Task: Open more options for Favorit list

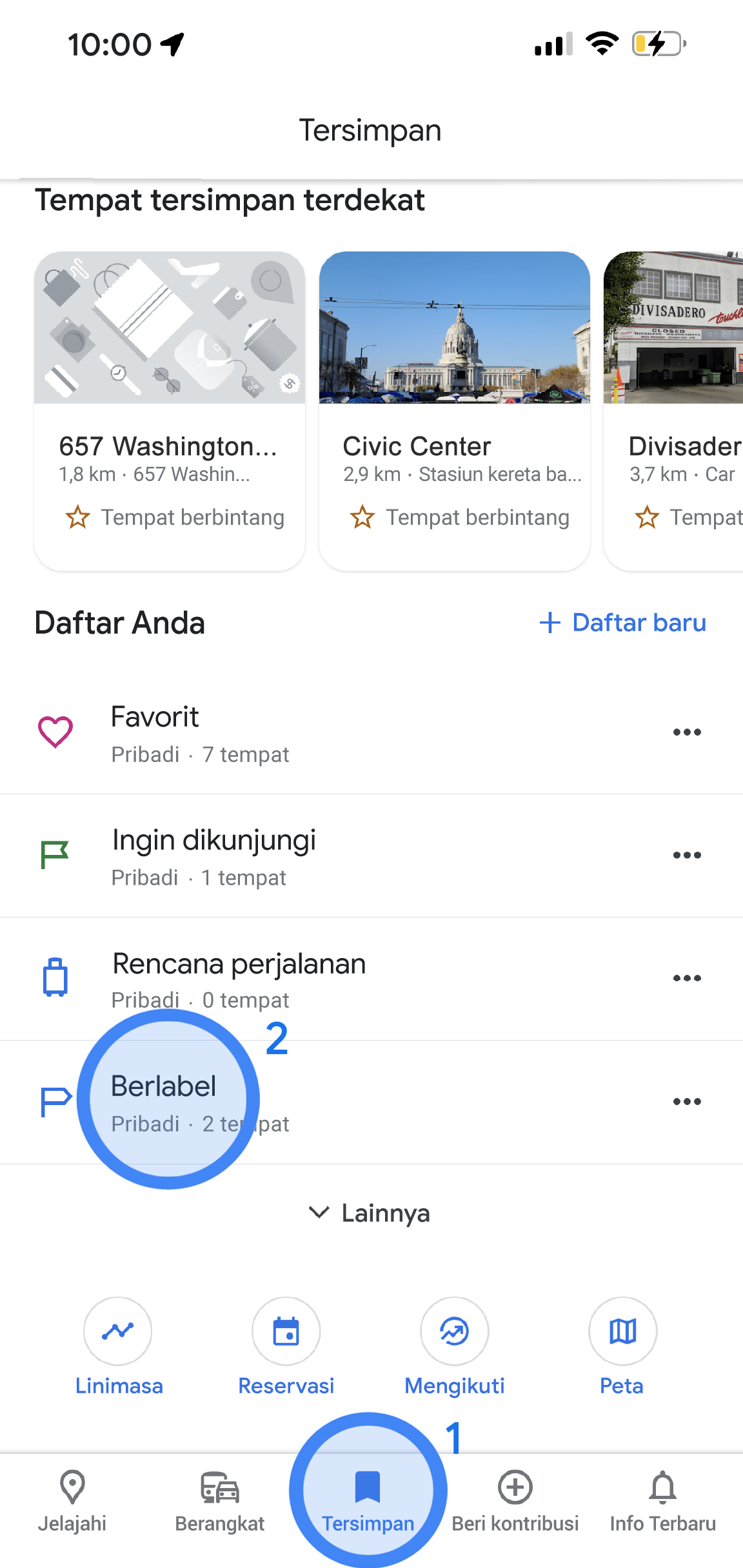Action: point(687,732)
